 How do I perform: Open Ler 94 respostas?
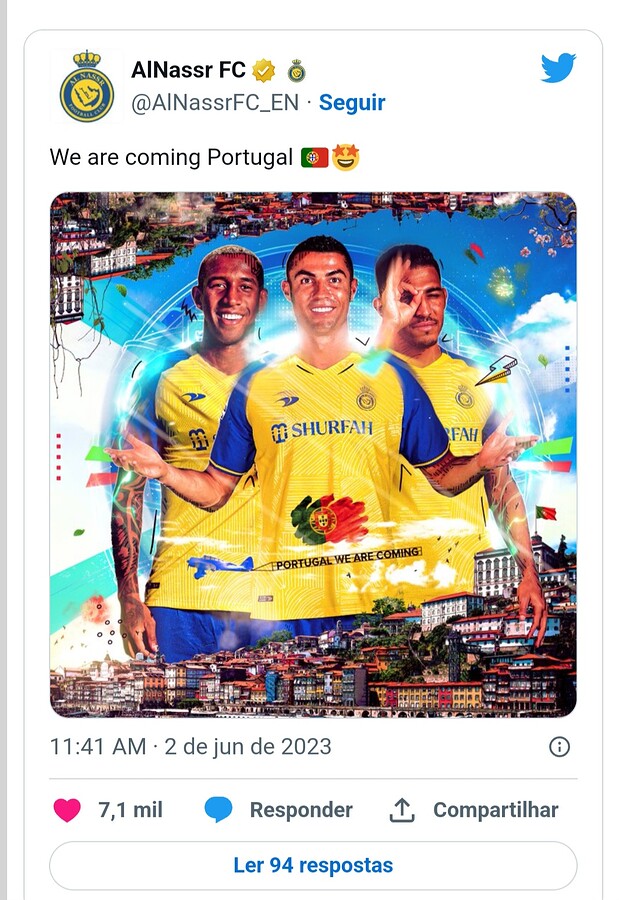[x=313, y=865]
